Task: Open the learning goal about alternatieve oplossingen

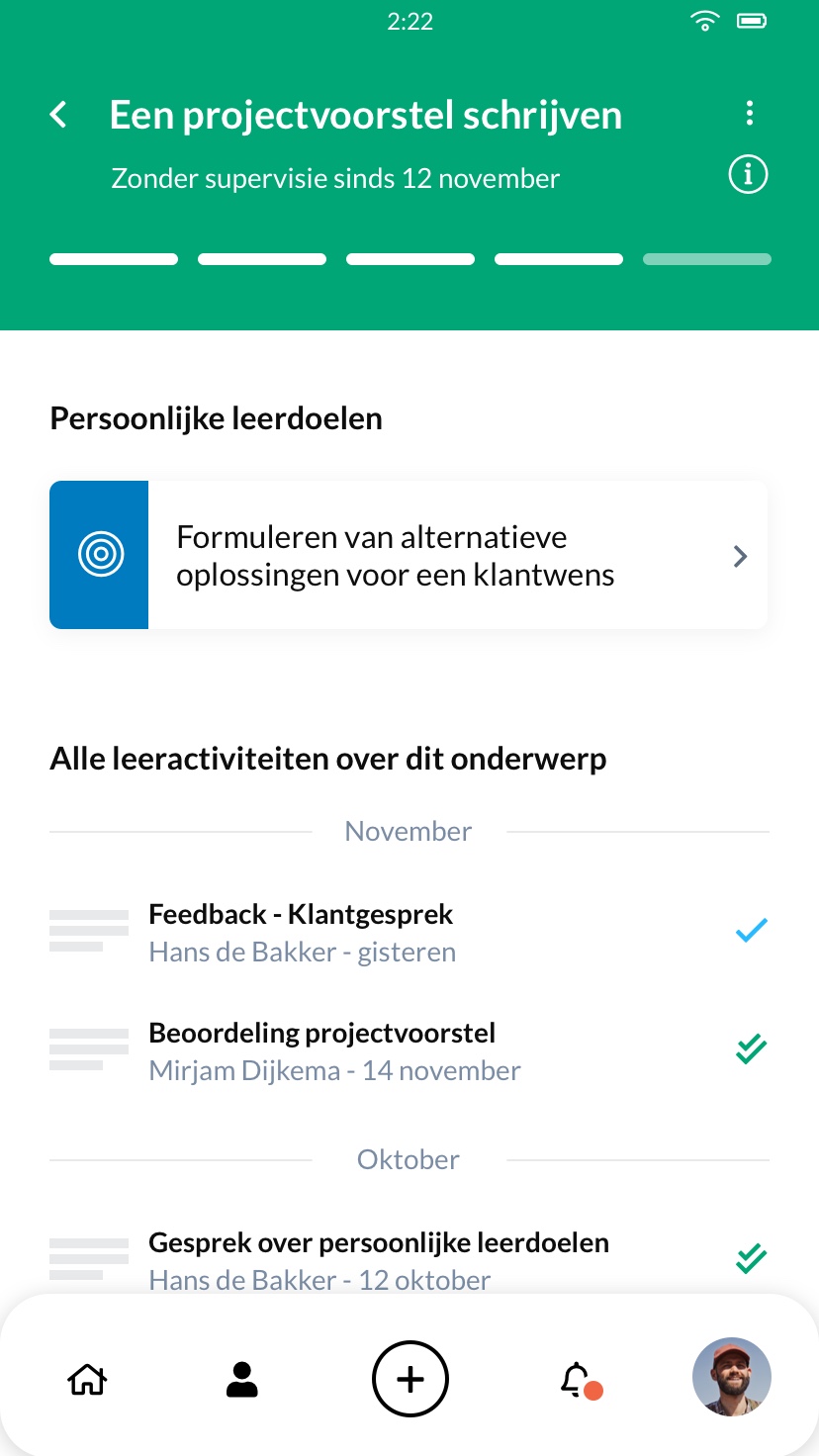Action: coord(409,555)
